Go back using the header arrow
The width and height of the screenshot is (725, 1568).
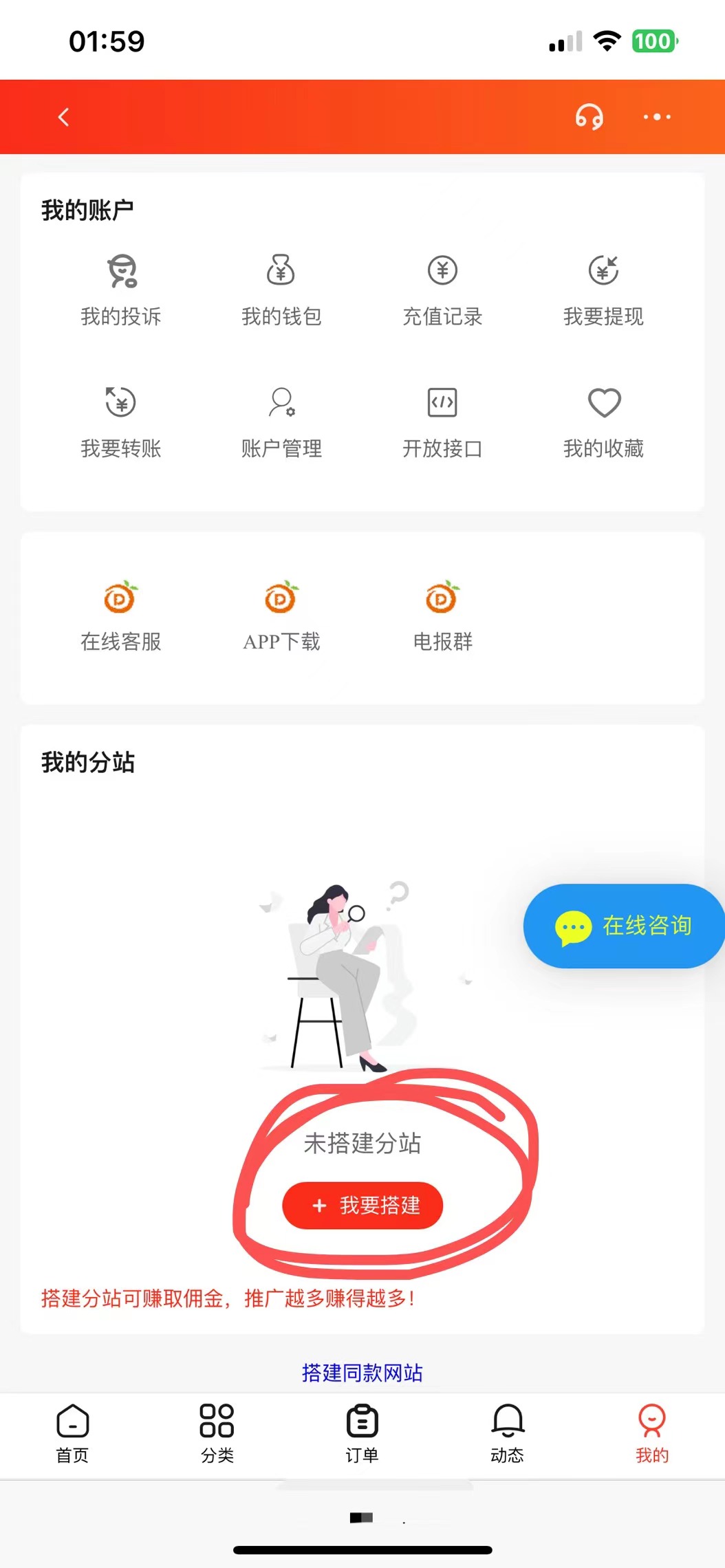64,117
